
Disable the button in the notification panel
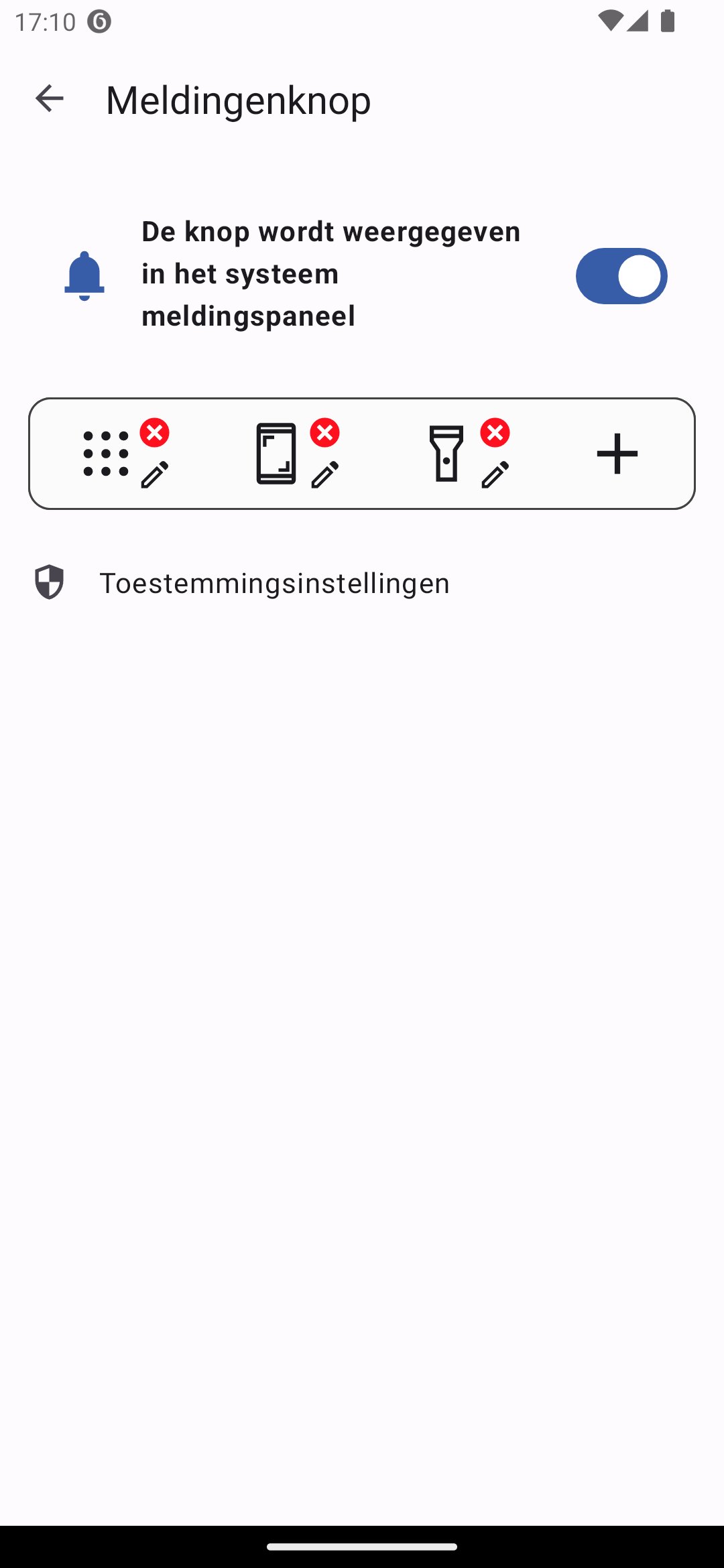pyautogui.click(x=621, y=276)
